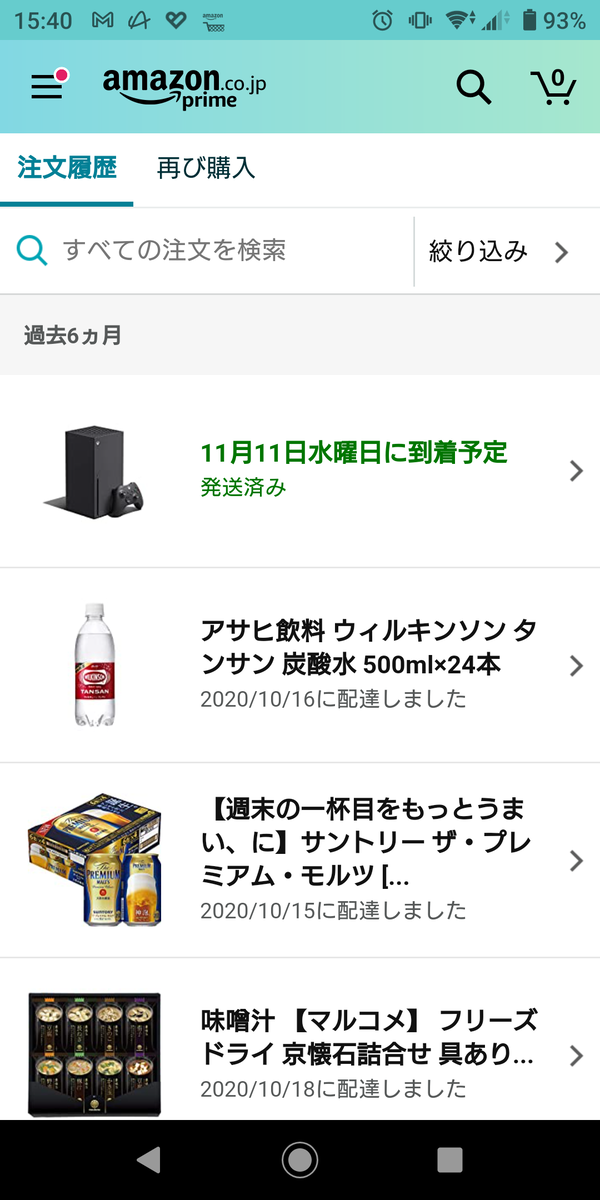View the サントリー ザ・プレミアム・モルツ order
Screen dimensions: 600x1200
click(x=300, y=860)
